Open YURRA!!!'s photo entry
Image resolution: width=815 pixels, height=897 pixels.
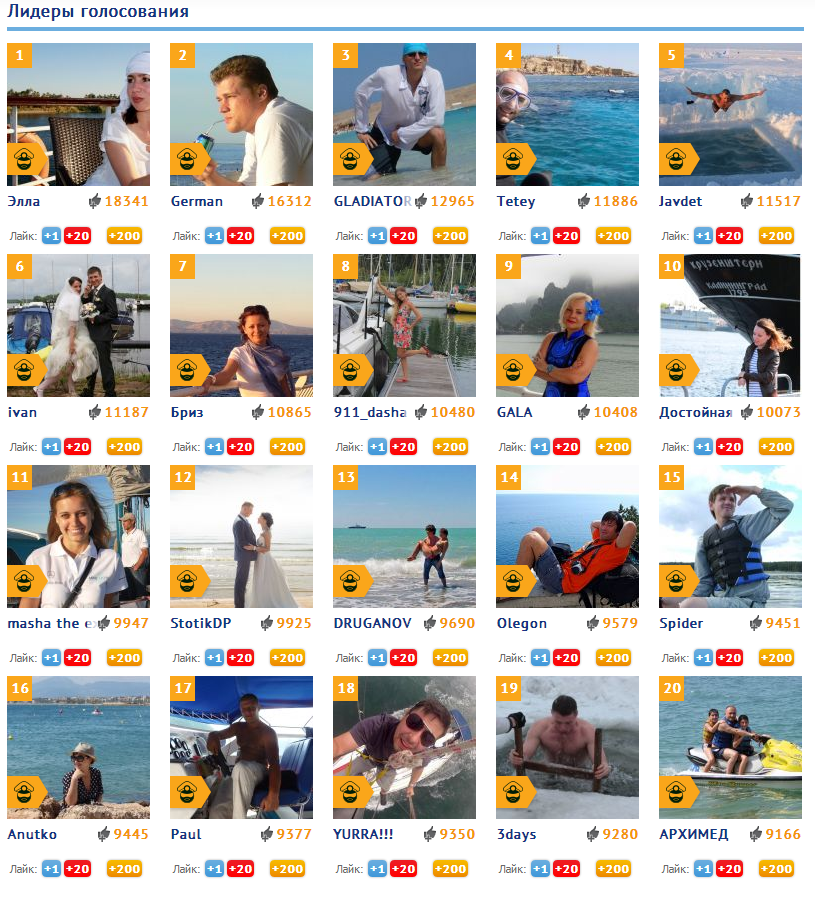point(404,747)
